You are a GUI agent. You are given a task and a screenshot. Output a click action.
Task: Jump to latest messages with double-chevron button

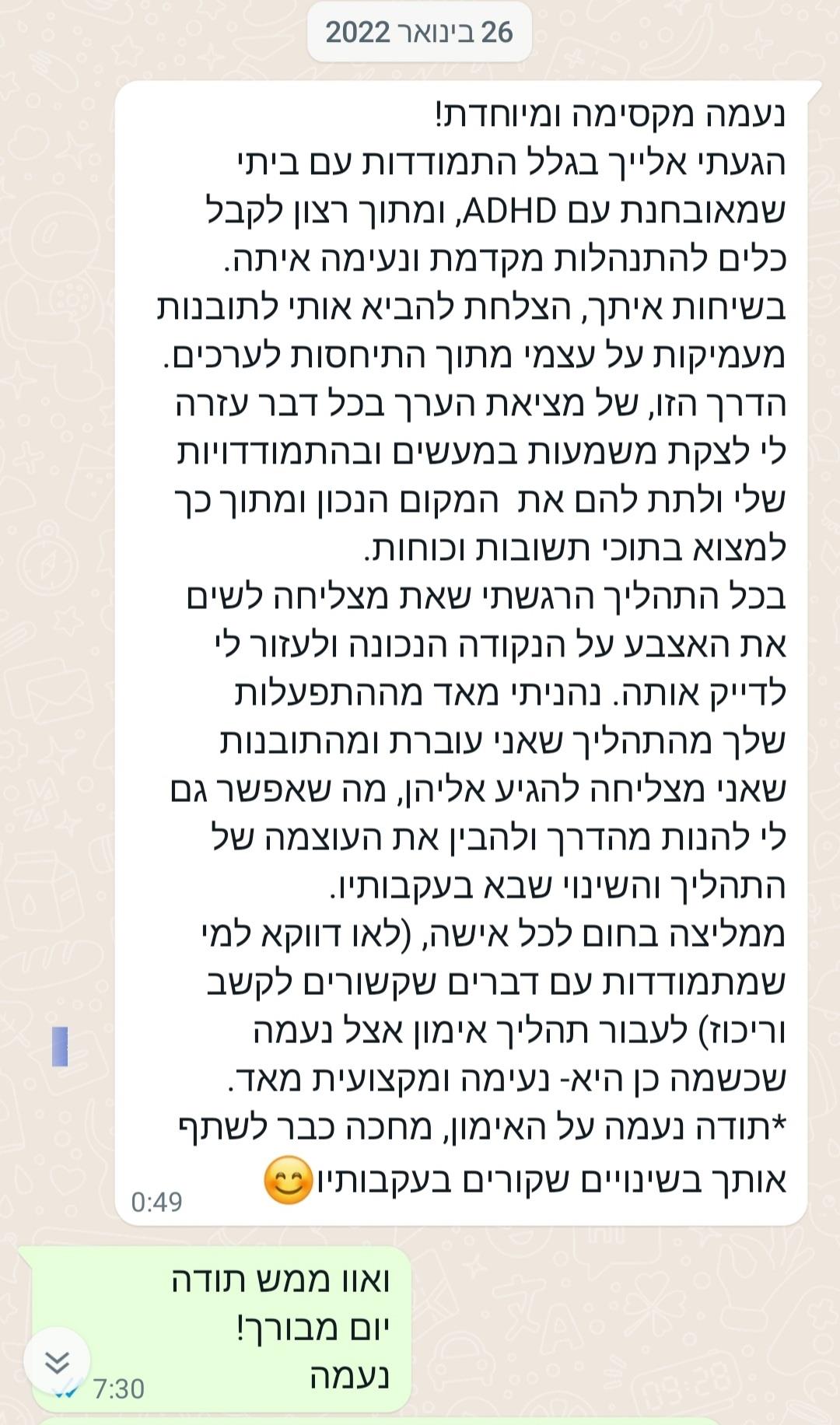tap(57, 1361)
